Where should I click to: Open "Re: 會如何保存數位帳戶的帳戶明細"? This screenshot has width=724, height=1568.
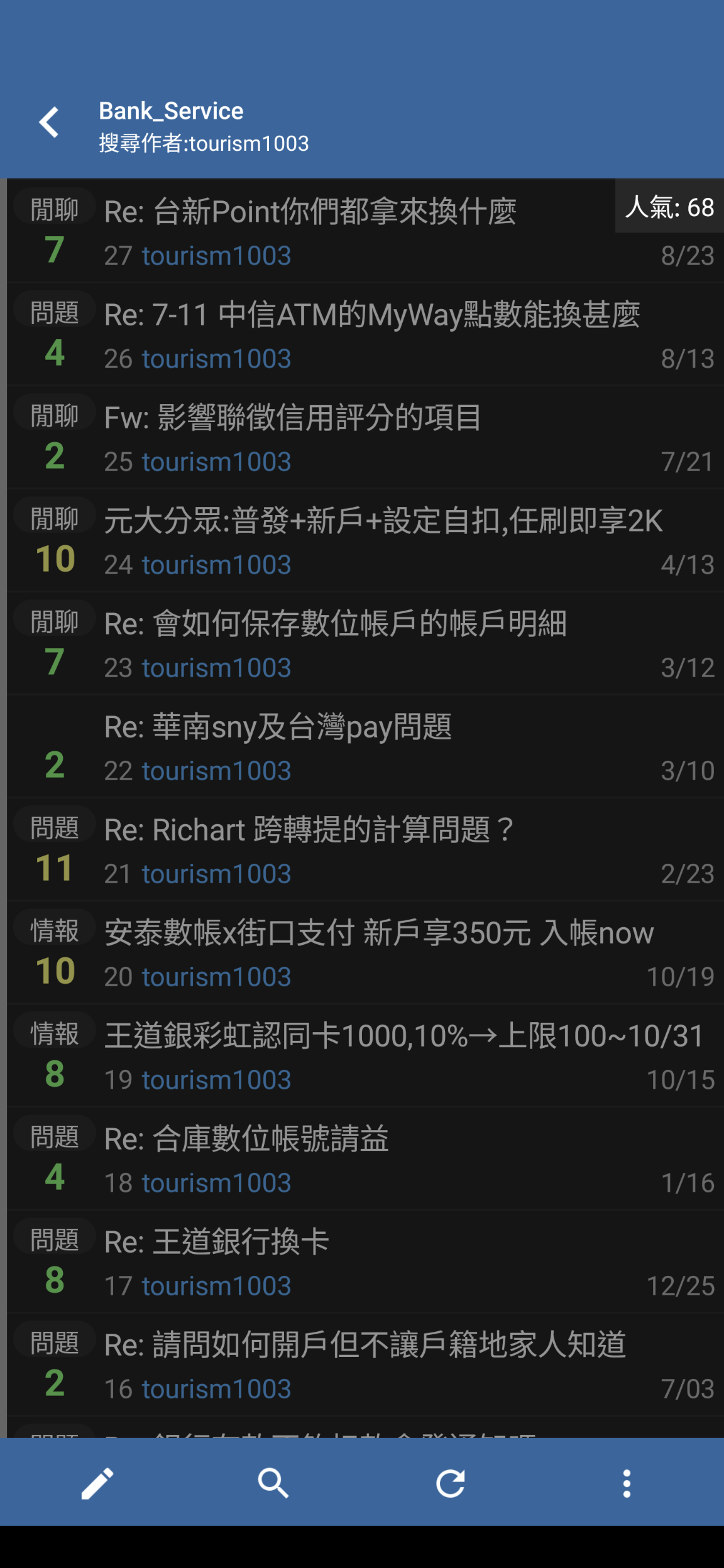click(365, 643)
